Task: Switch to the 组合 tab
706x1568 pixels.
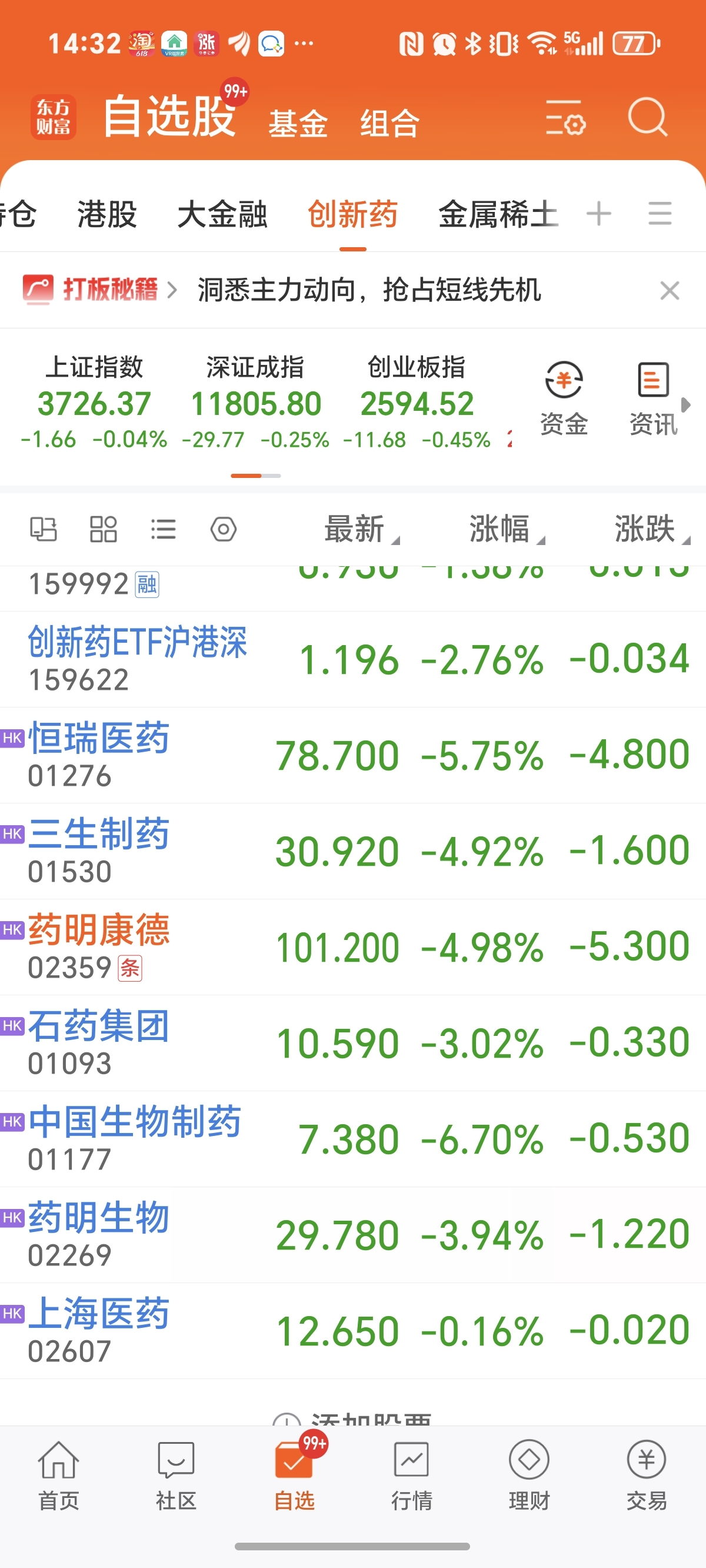Action: [389, 124]
